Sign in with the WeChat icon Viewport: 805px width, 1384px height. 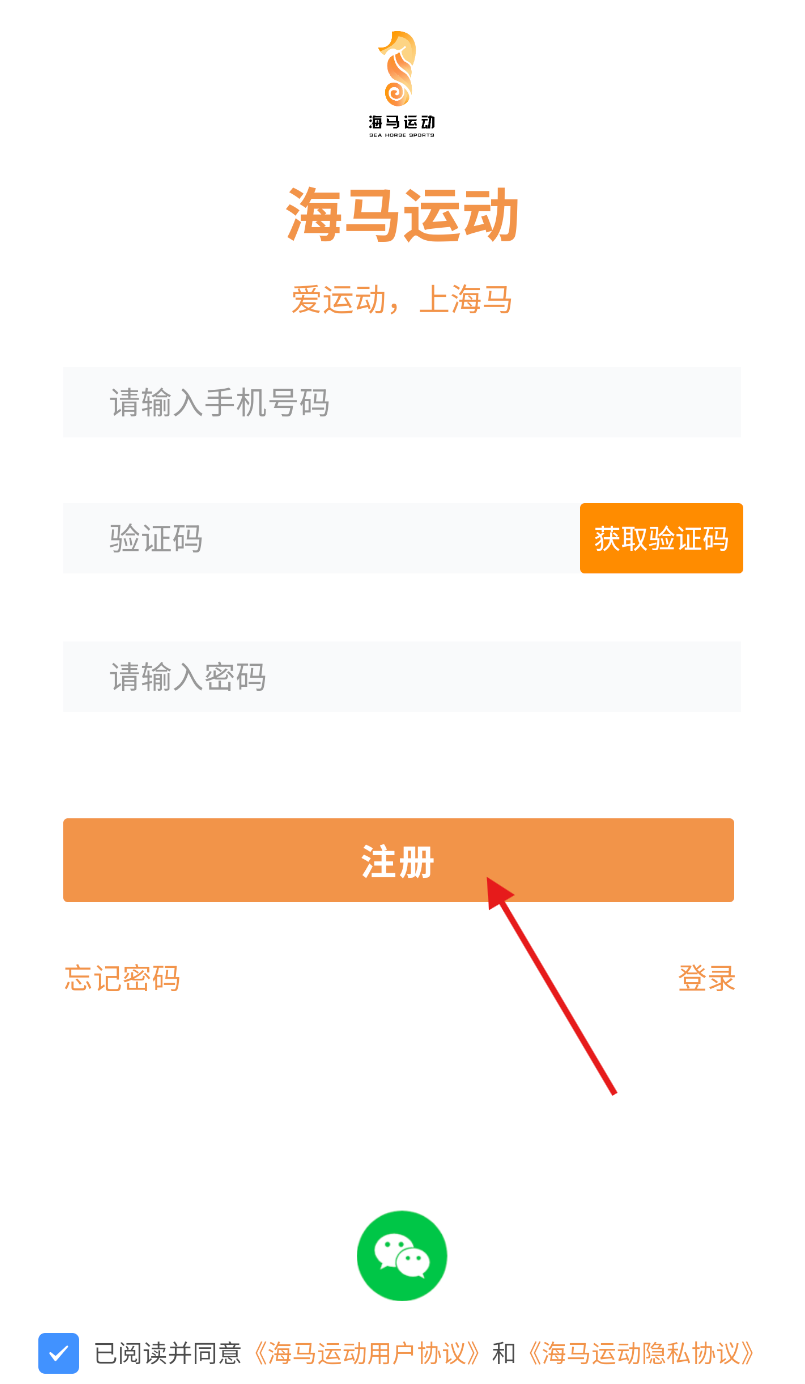402,1256
